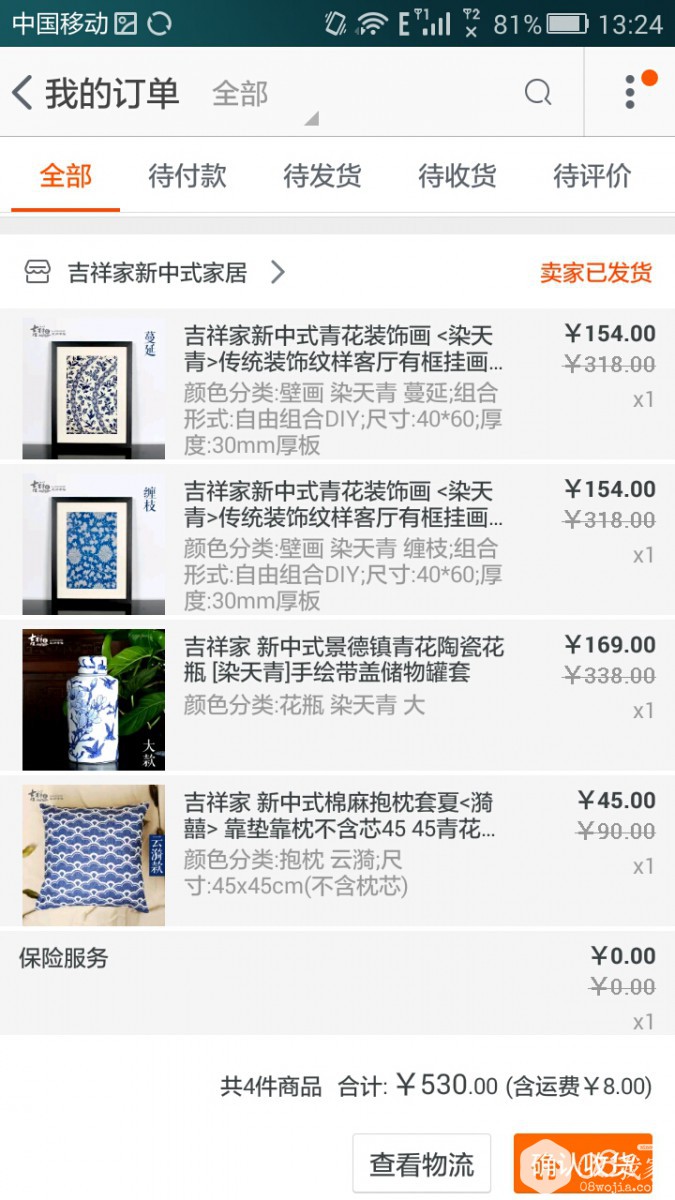Select the 全部 orders tab
Screen dimensions: 675x1200
click(x=66, y=176)
